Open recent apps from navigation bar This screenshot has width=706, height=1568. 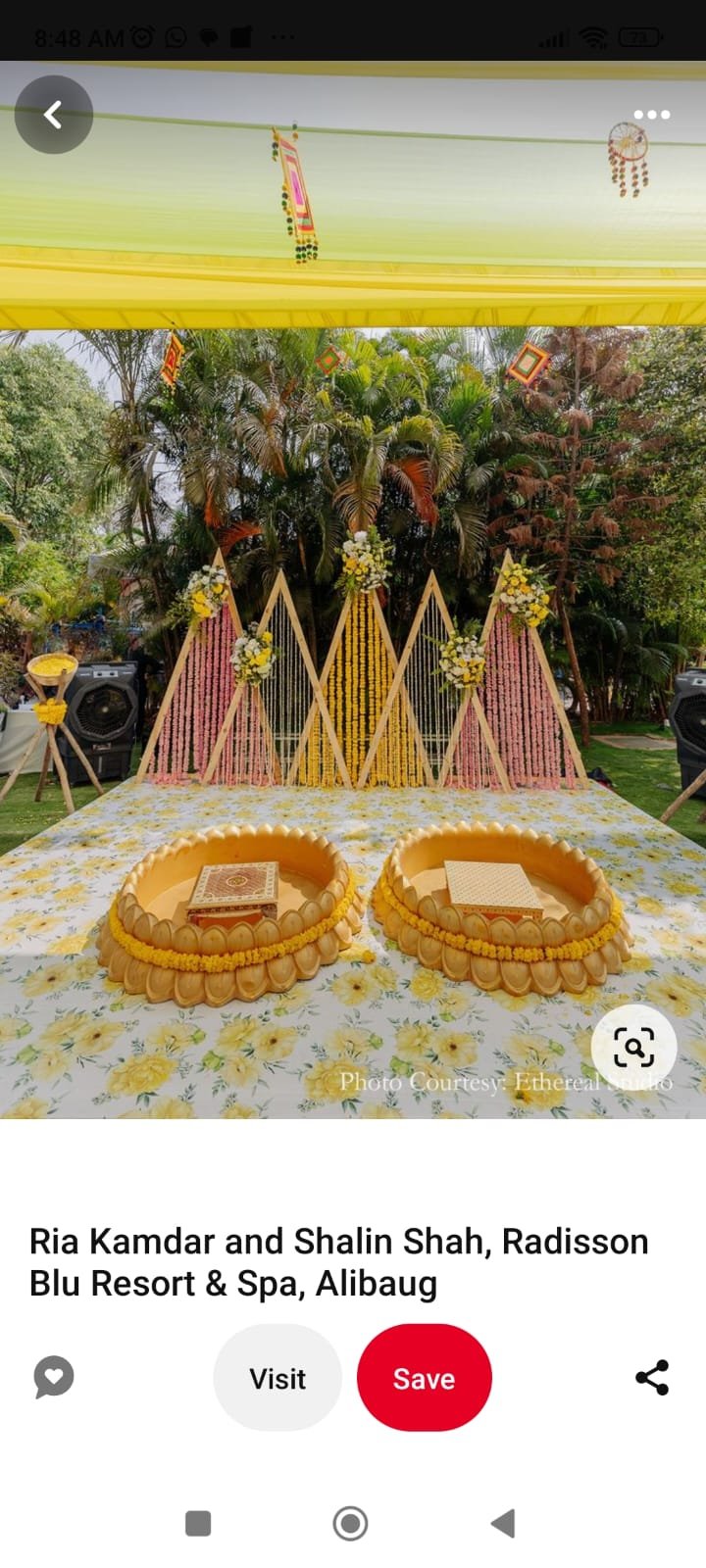(198, 1524)
